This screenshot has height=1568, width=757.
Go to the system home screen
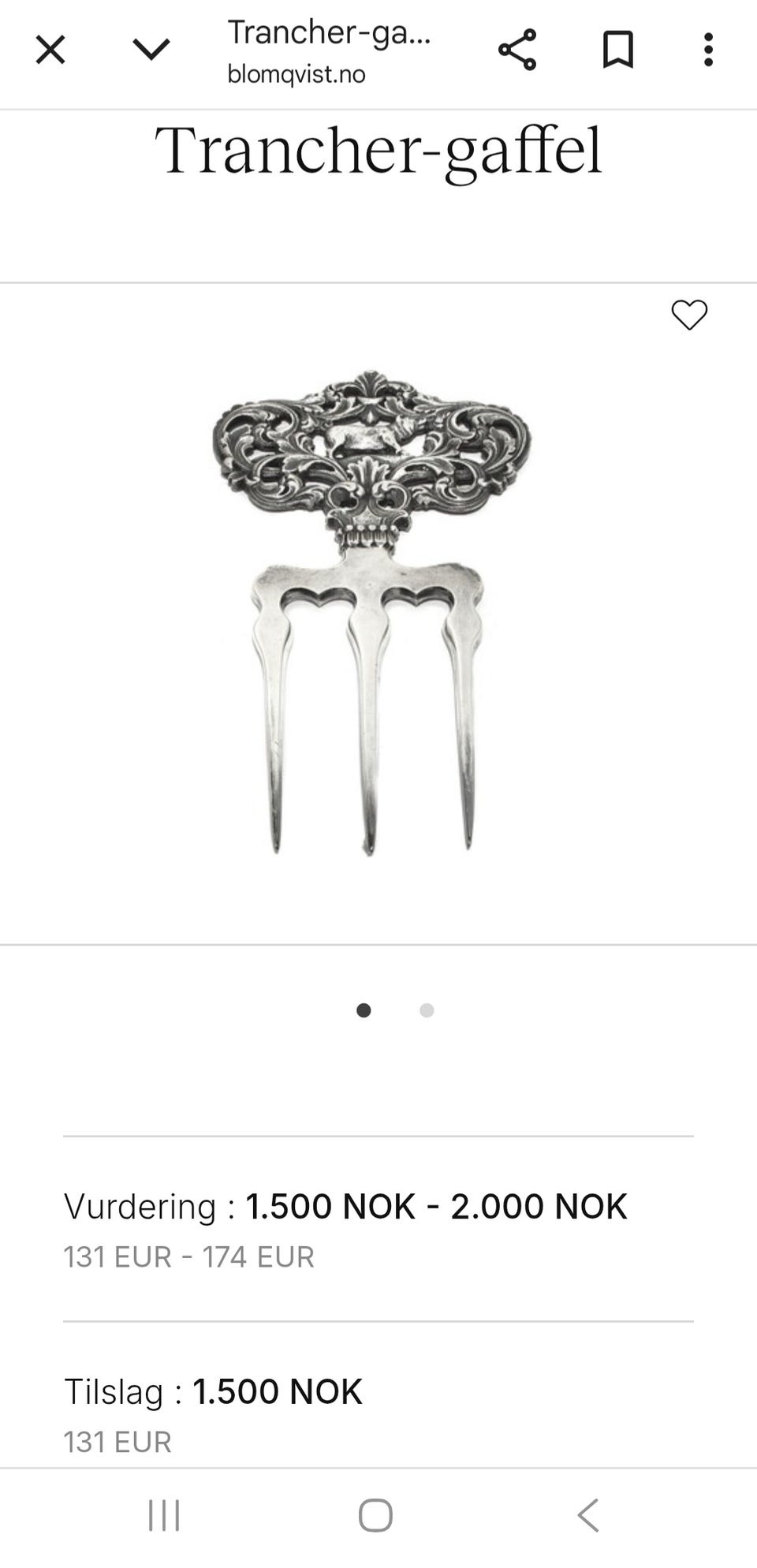pyautogui.click(x=375, y=1515)
